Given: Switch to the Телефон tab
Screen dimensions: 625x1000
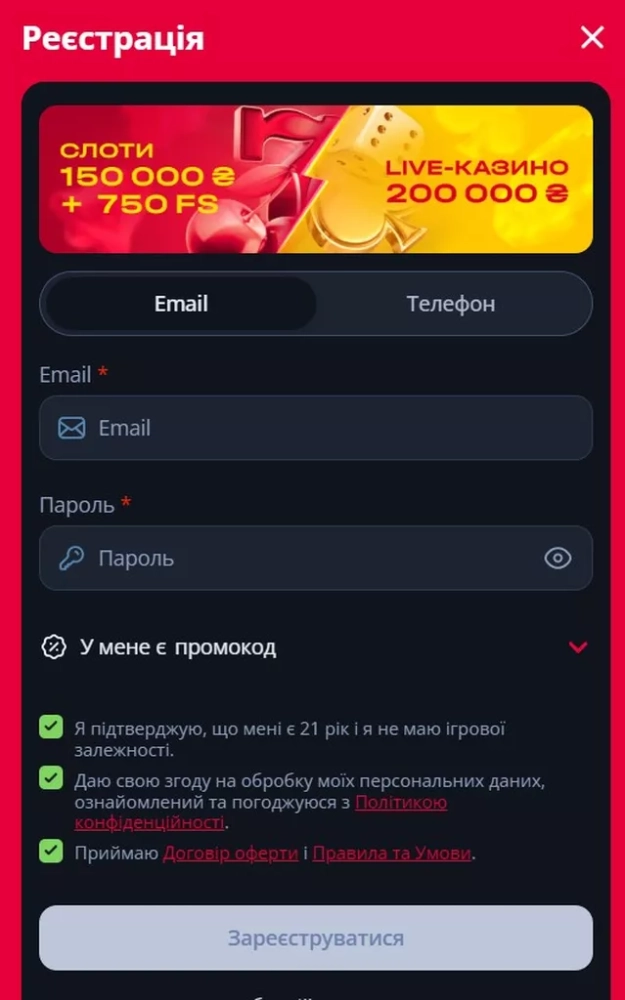Looking at the screenshot, I should (x=451, y=304).
